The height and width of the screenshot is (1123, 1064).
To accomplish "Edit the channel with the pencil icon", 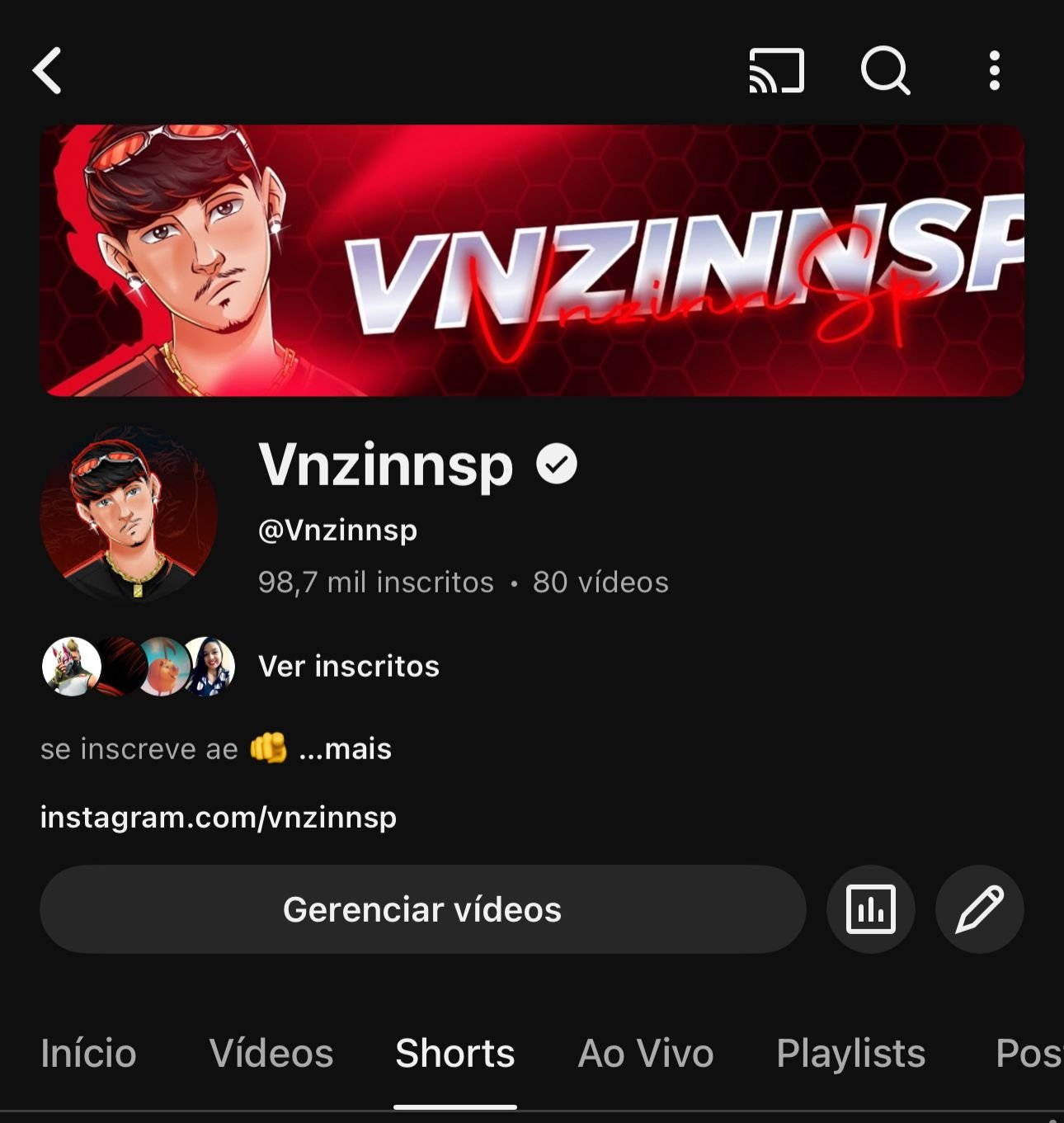I will (979, 909).
